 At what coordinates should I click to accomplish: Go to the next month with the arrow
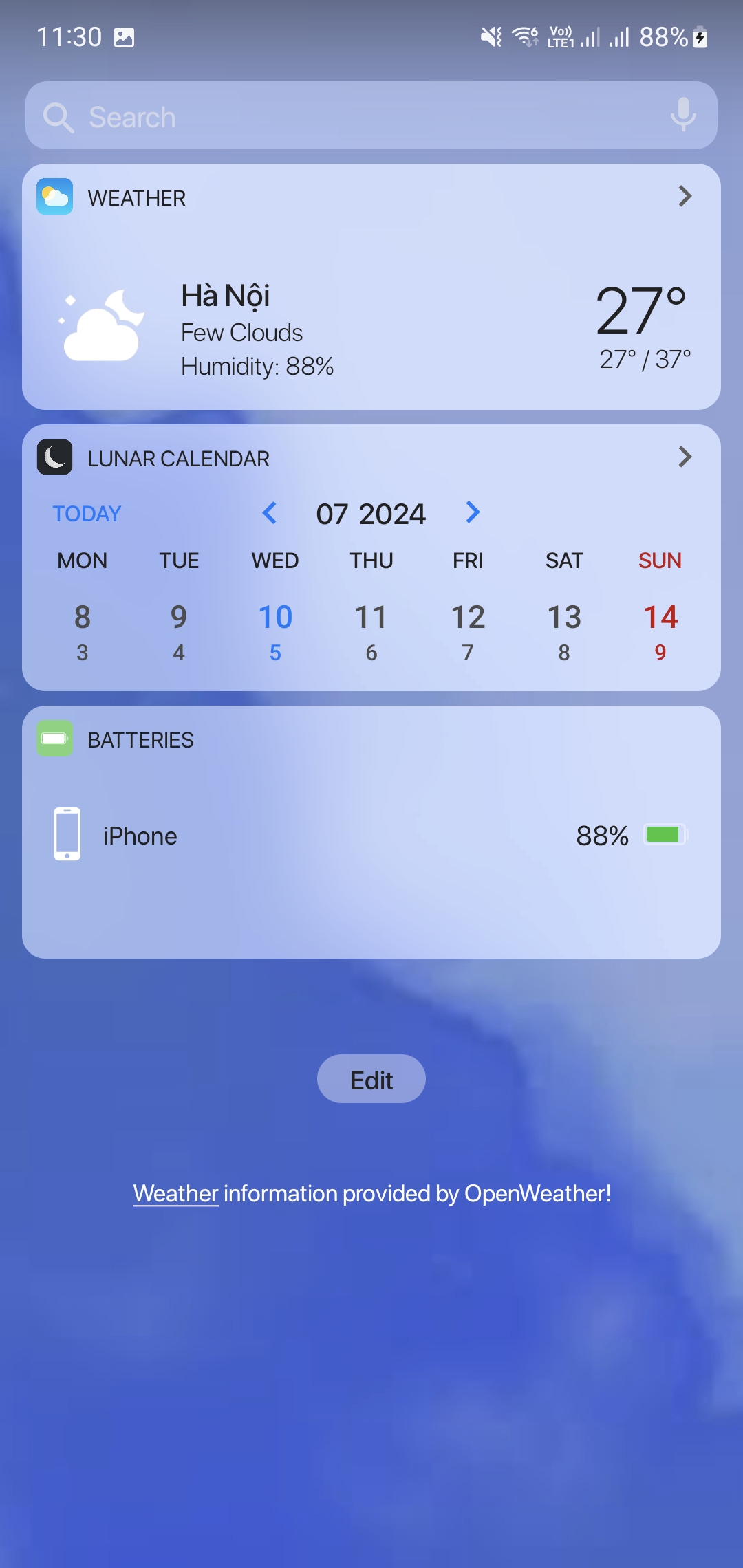[x=473, y=512]
